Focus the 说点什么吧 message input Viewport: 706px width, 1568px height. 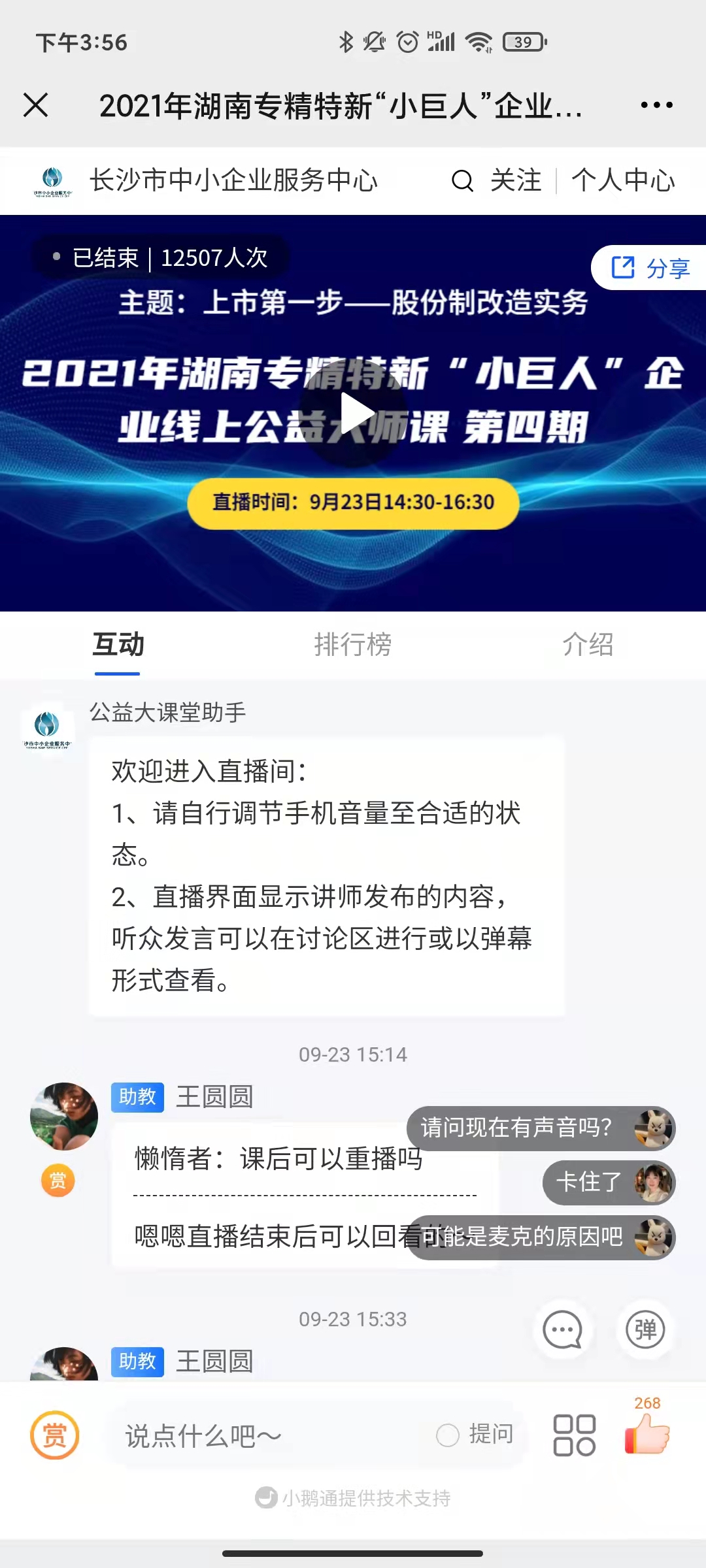(268, 1435)
